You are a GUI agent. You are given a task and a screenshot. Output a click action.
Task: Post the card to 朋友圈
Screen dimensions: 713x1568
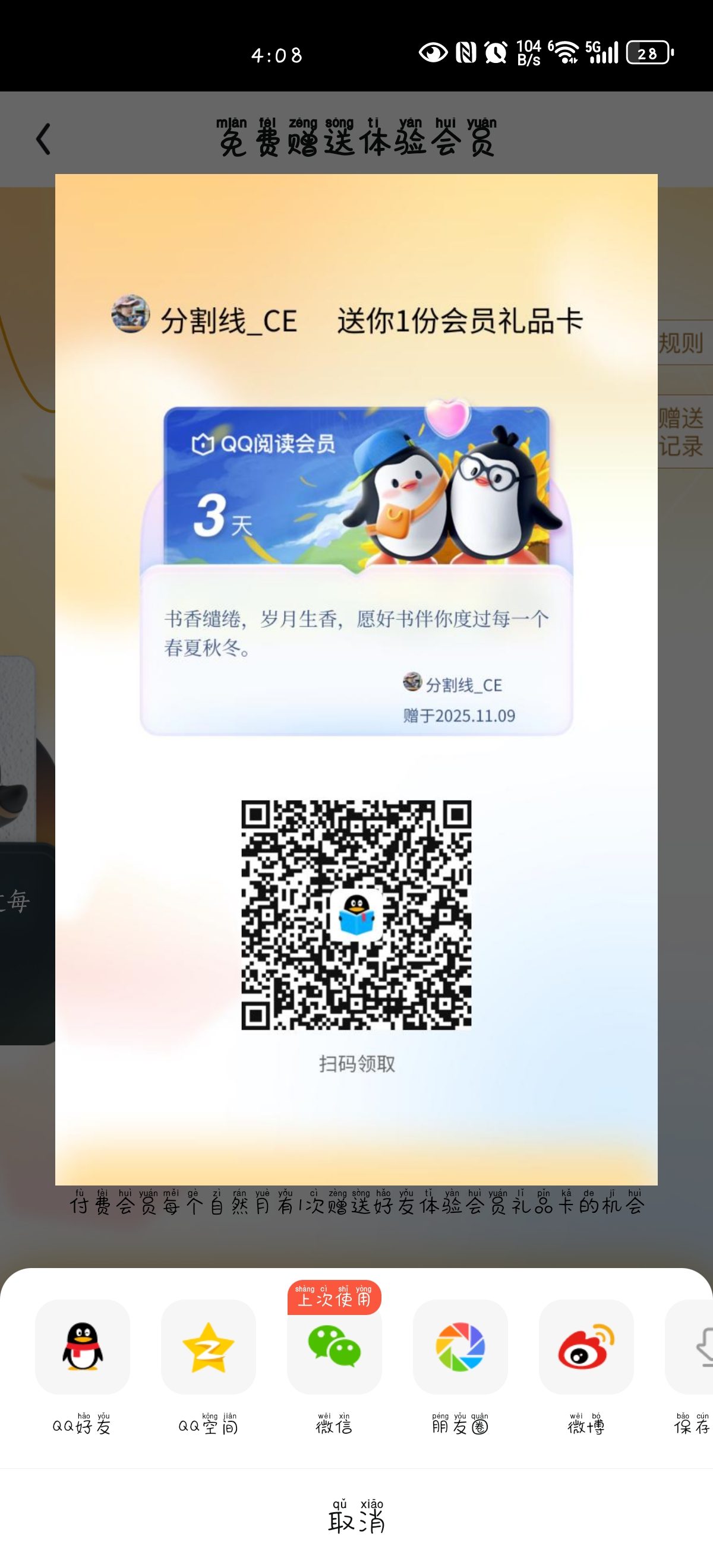click(460, 1346)
